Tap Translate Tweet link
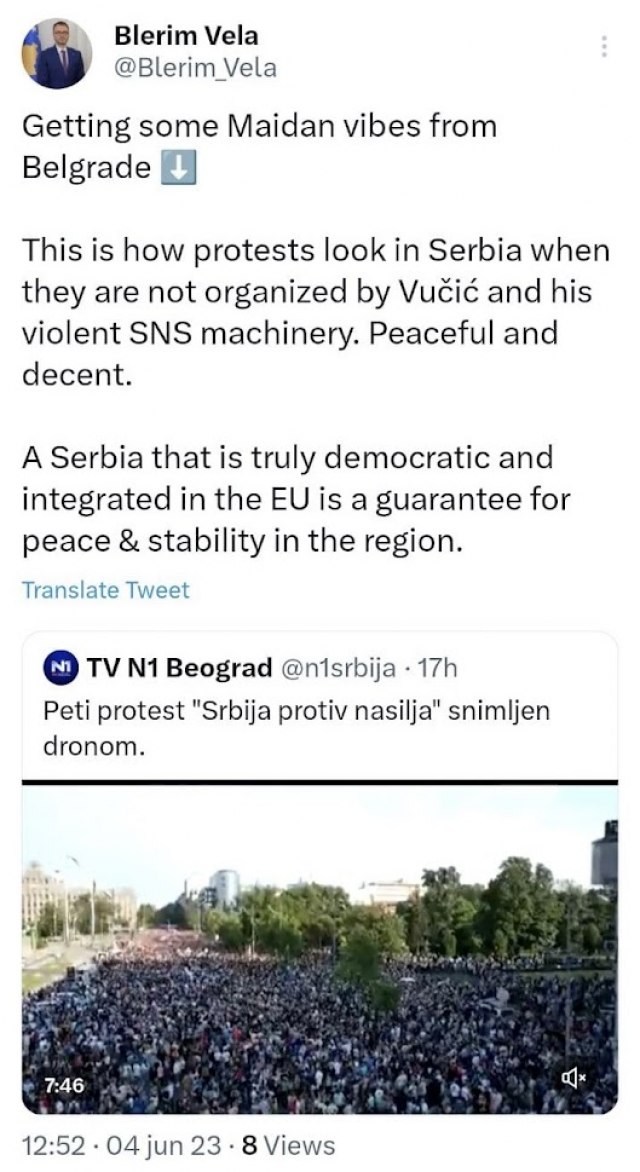 105,590
